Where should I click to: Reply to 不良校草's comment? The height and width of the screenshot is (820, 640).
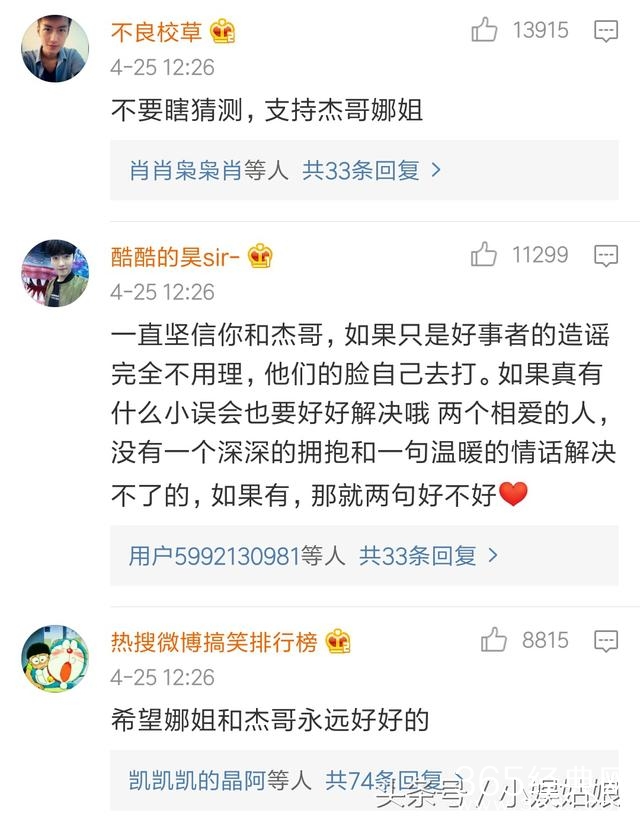606,32
